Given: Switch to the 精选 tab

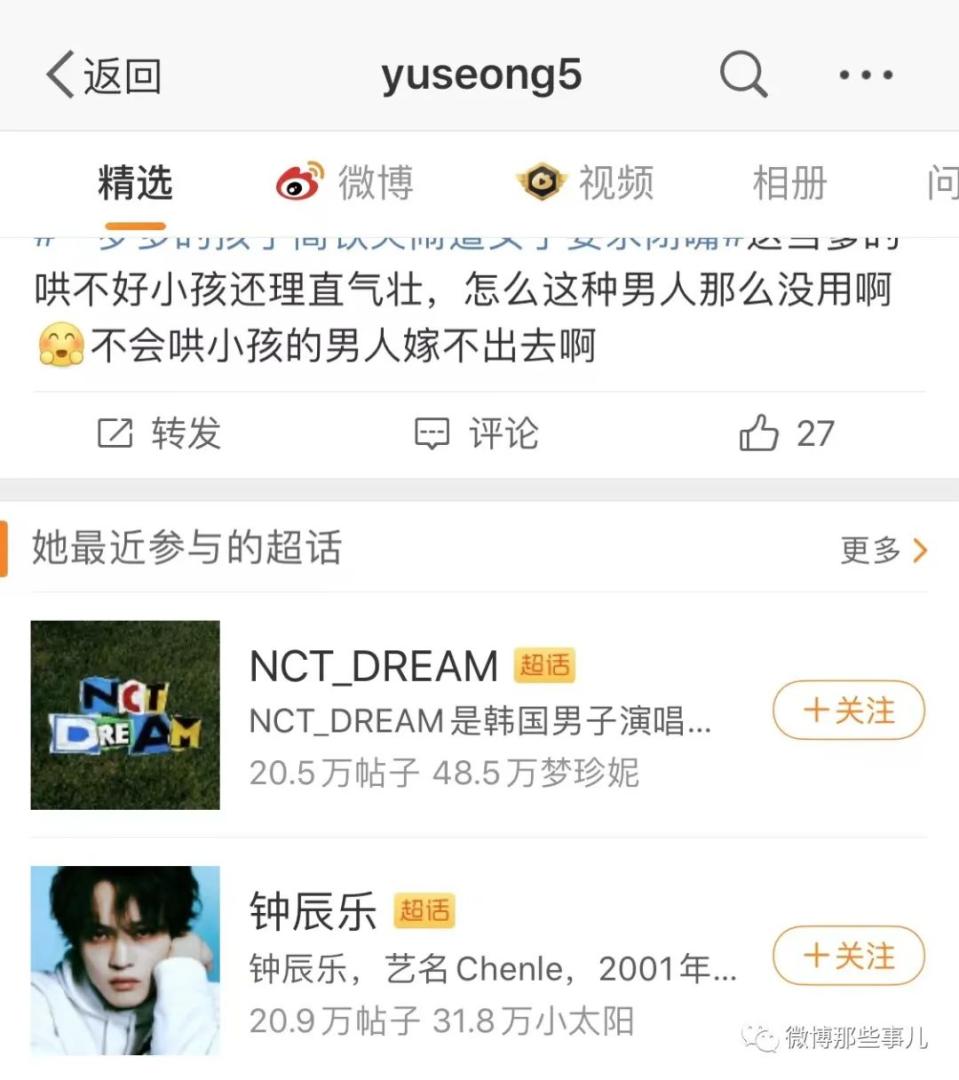Looking at the screenshot, I should click(135, 184).
